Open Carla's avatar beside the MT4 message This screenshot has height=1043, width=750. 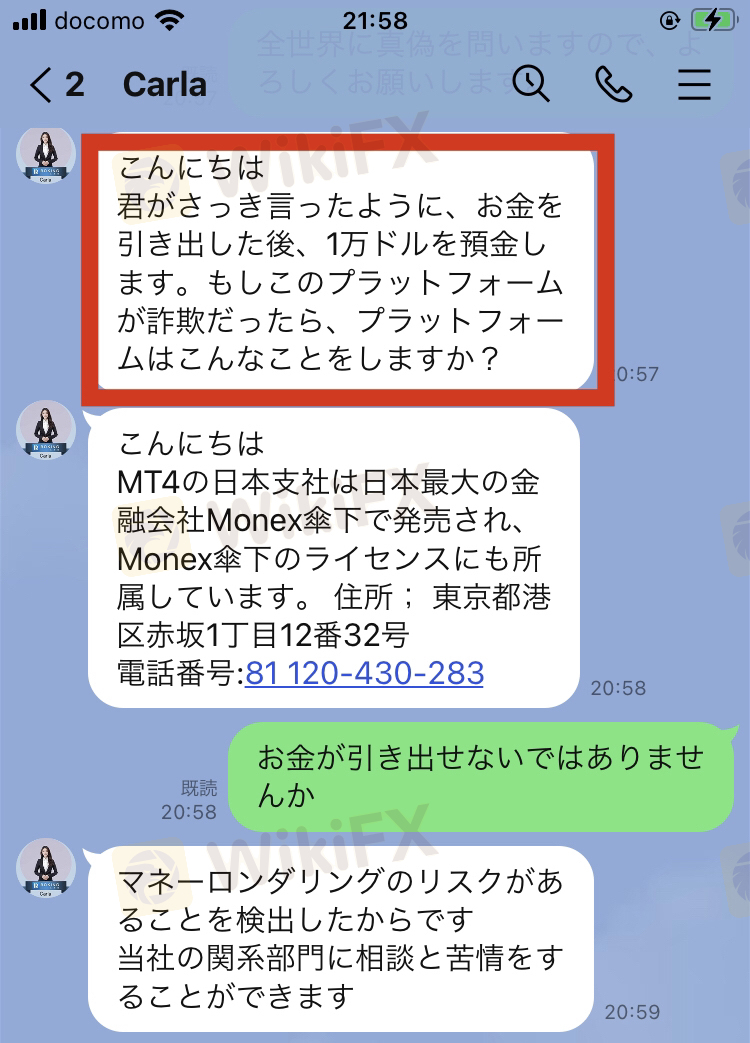46,430
